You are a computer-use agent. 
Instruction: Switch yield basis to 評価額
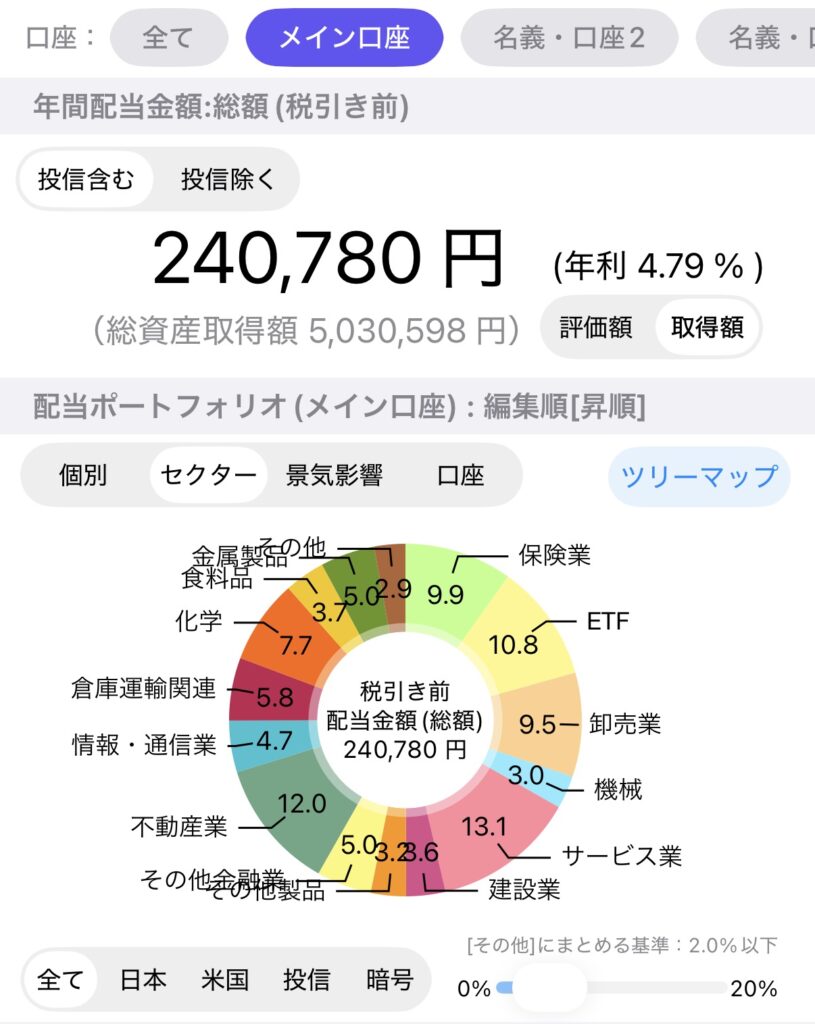point(596,327)
